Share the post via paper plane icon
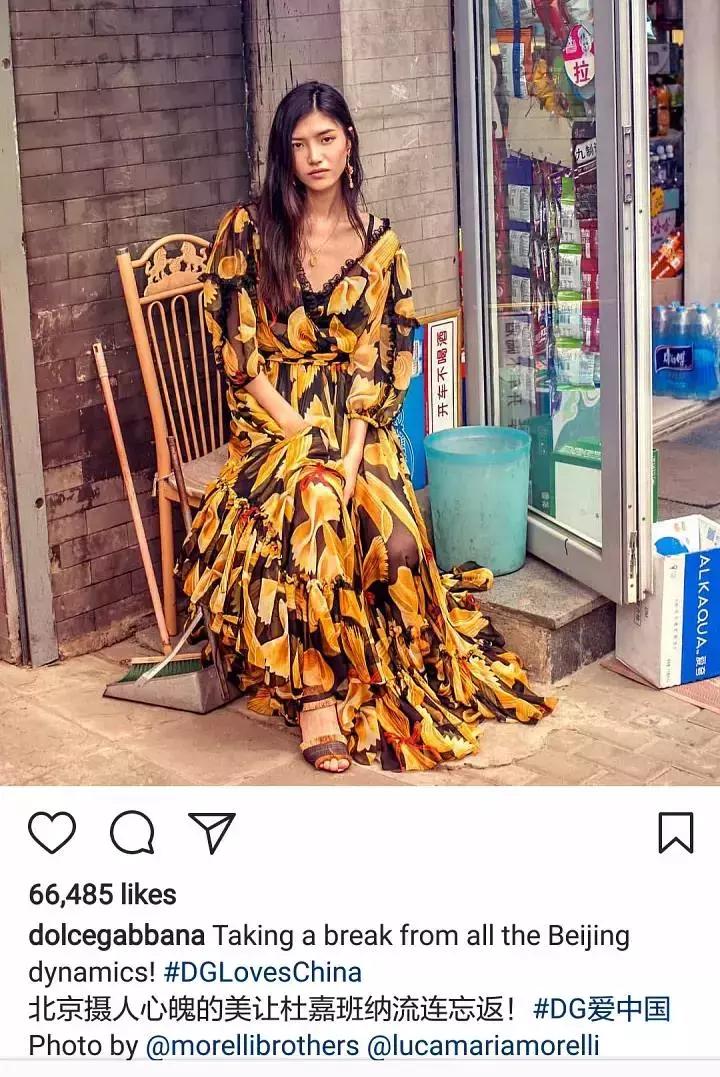 click(212, 832)
